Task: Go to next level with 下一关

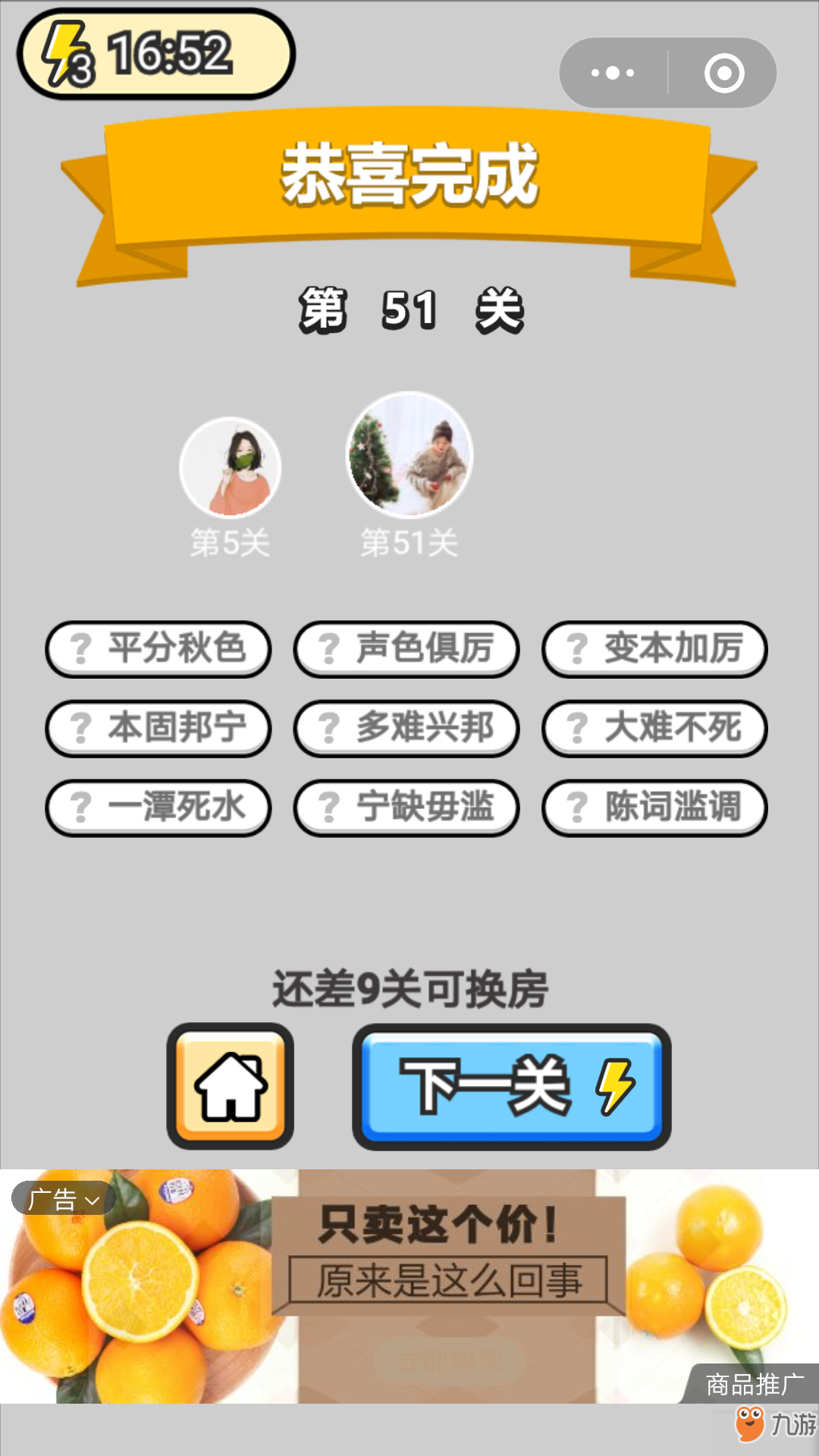Action: [x=512, y=1086]
